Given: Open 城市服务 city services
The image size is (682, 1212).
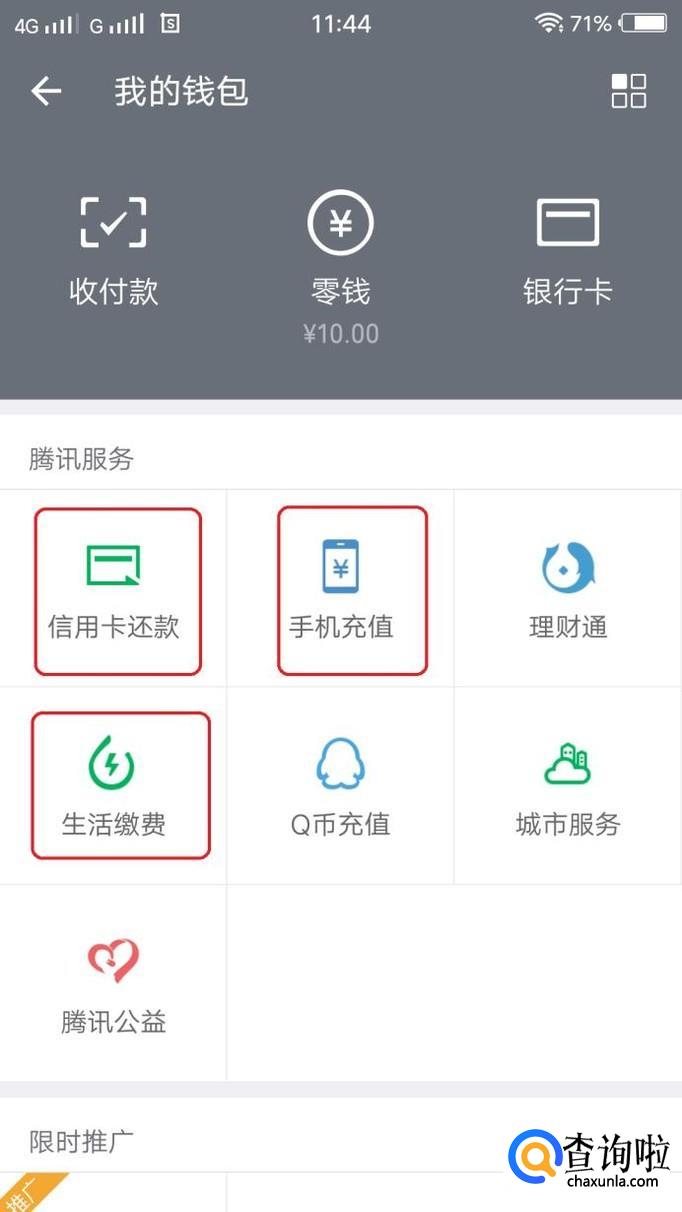Looking at the screenshot, I should 568,786.
